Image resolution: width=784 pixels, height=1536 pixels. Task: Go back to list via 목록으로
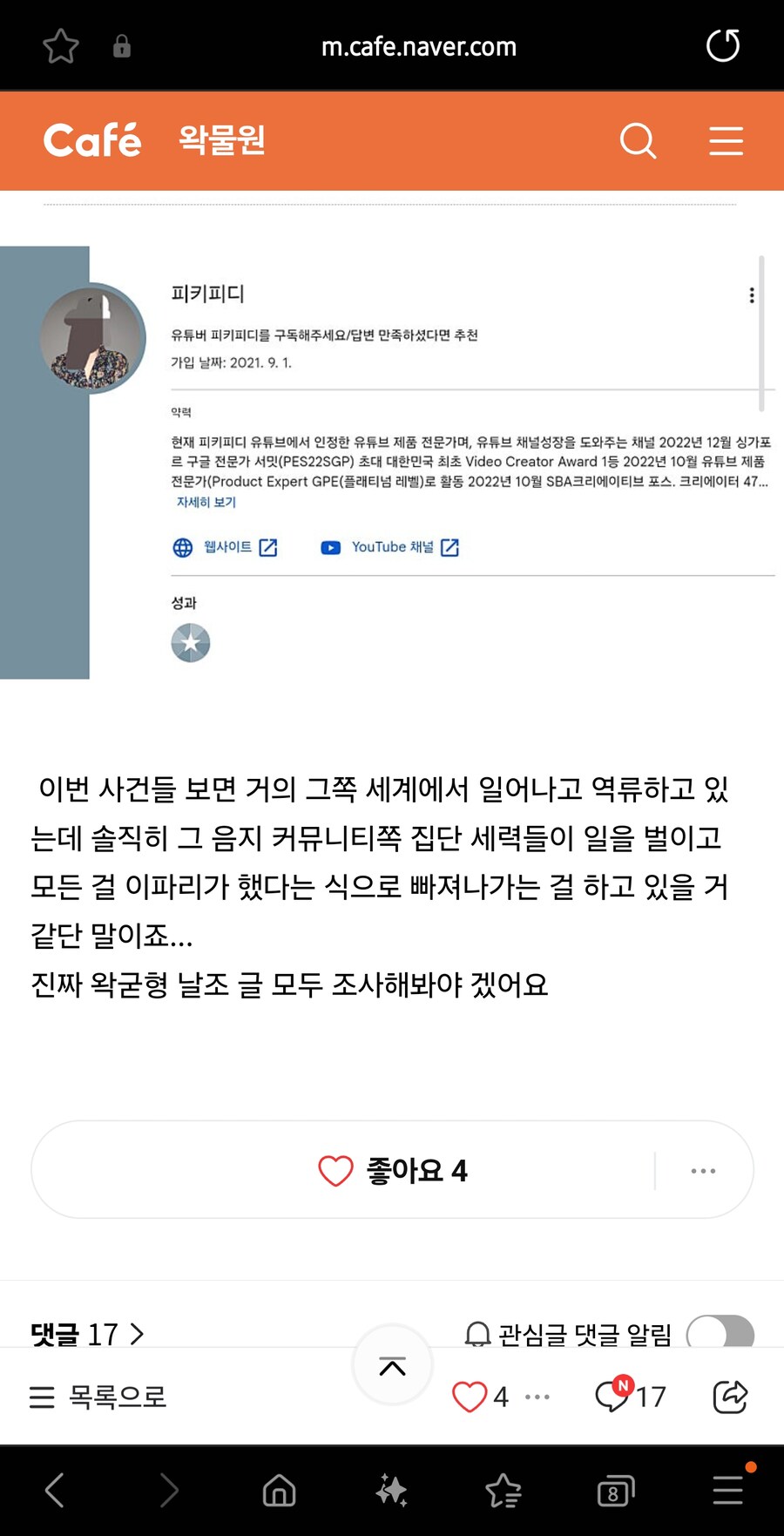pyautogui.click(x=98, y=1397)
